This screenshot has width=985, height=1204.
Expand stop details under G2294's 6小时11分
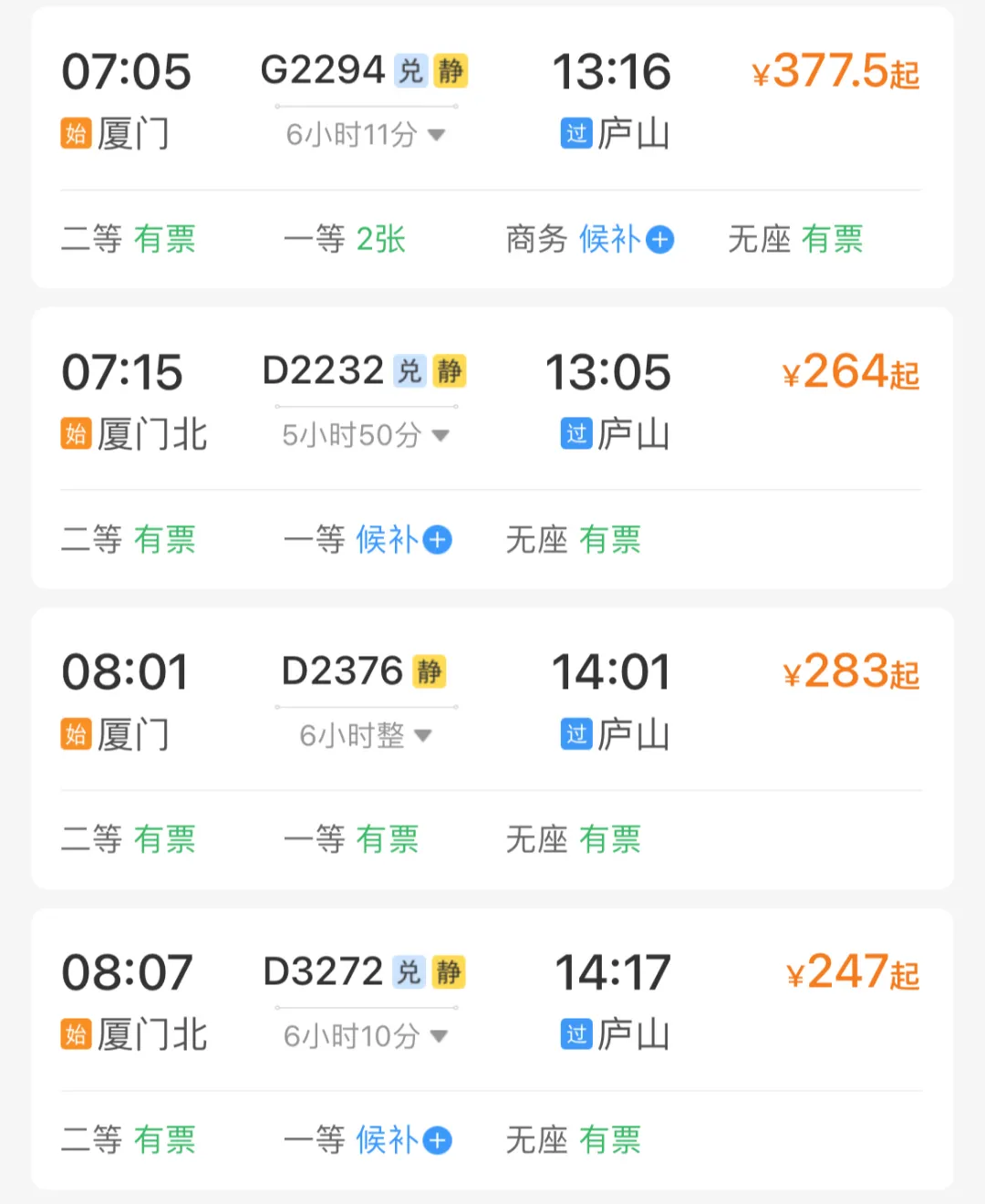(366, 135)
